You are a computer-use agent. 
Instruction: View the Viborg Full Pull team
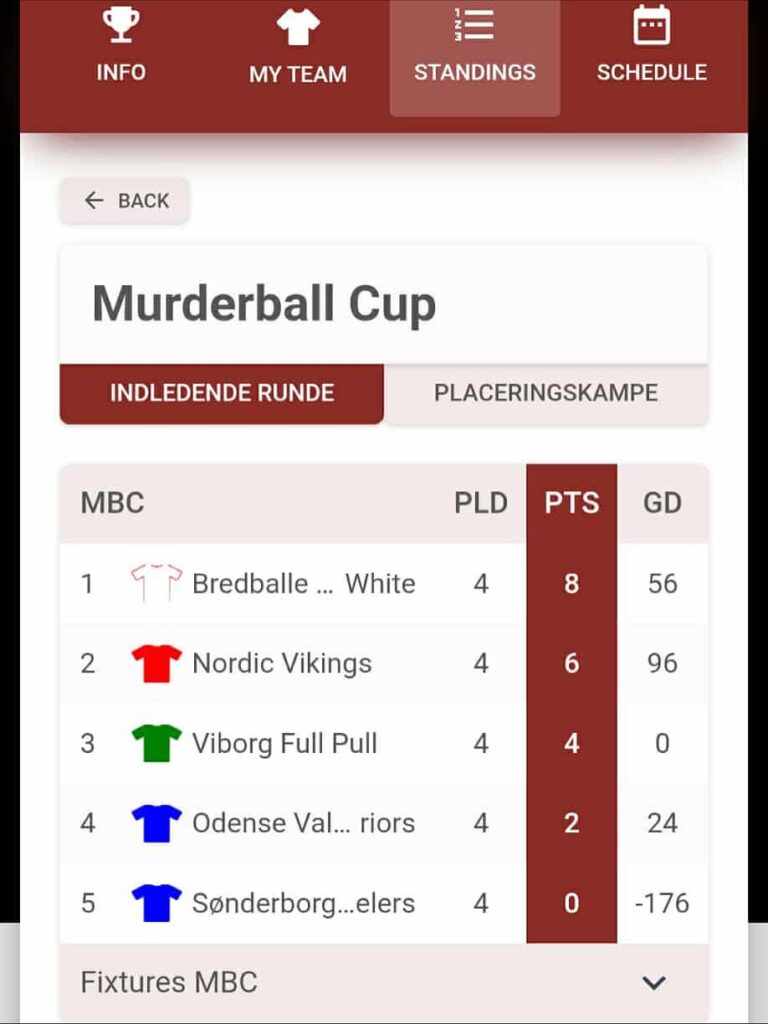[285, 744]
